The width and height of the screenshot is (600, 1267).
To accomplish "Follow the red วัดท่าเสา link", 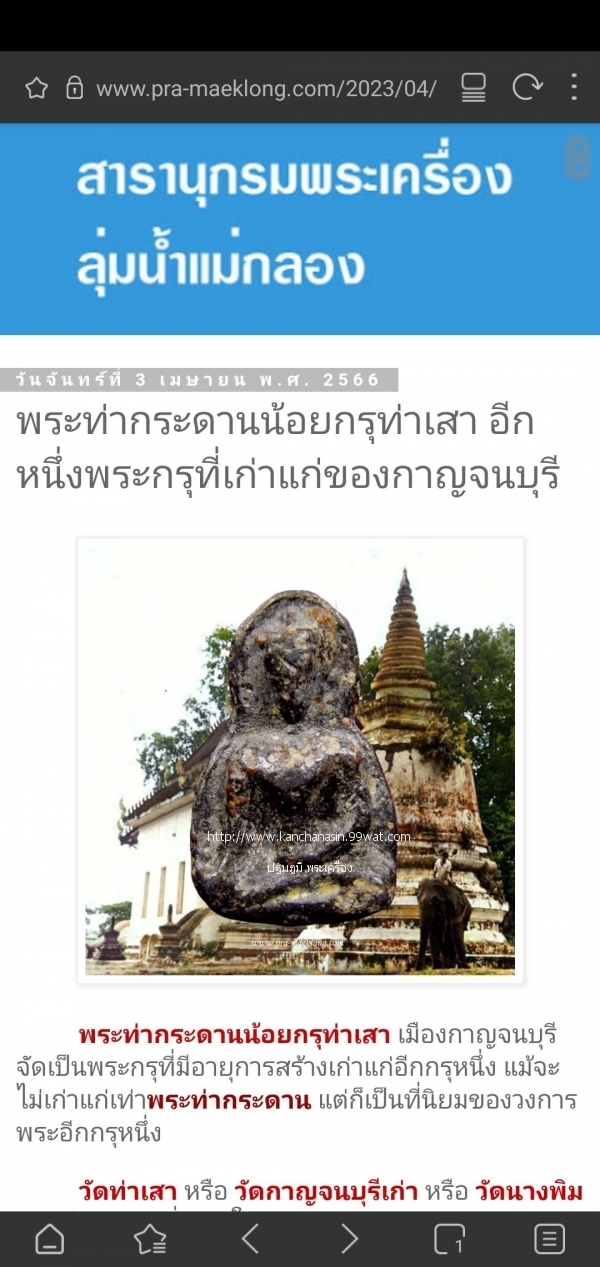I will (128, 1192).
